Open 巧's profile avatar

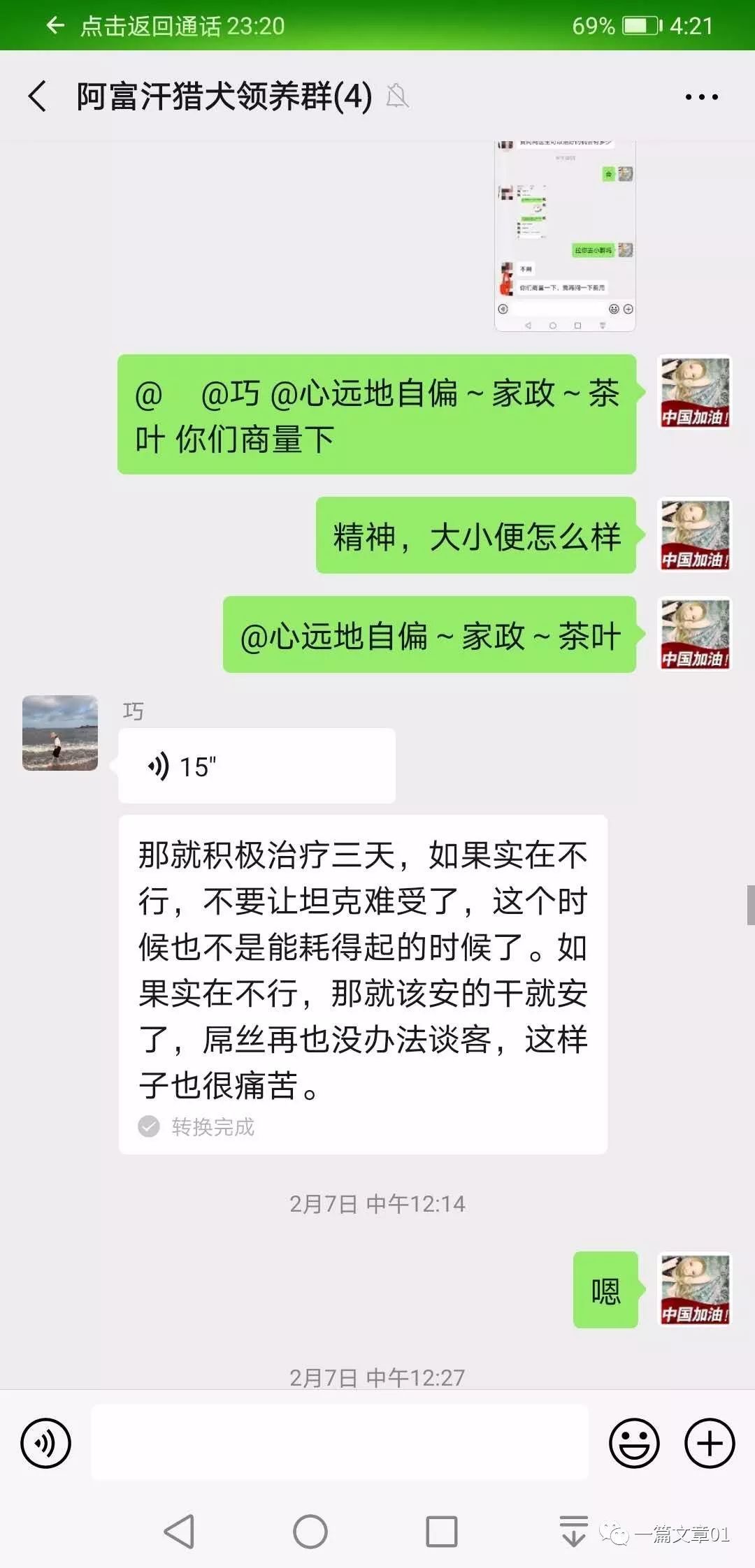(59, 734)
